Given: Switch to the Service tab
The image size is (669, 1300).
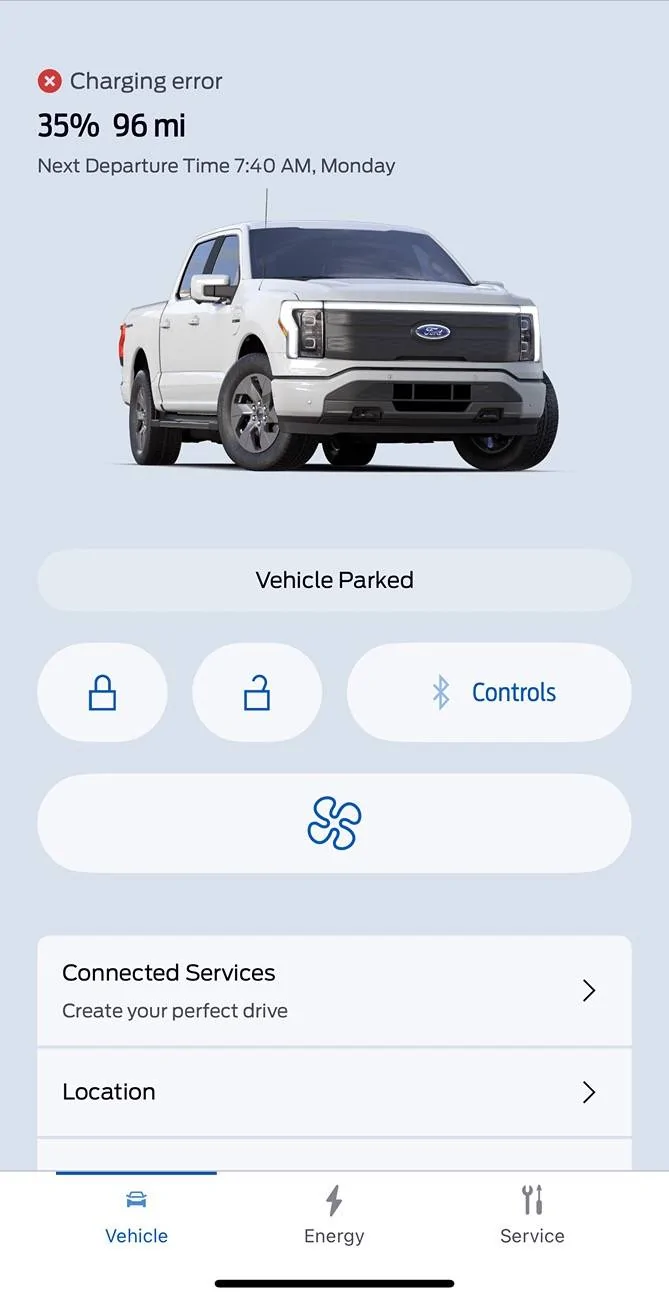Looking at the screenshot, I should pyautogui.click(x=532, y=1214).
